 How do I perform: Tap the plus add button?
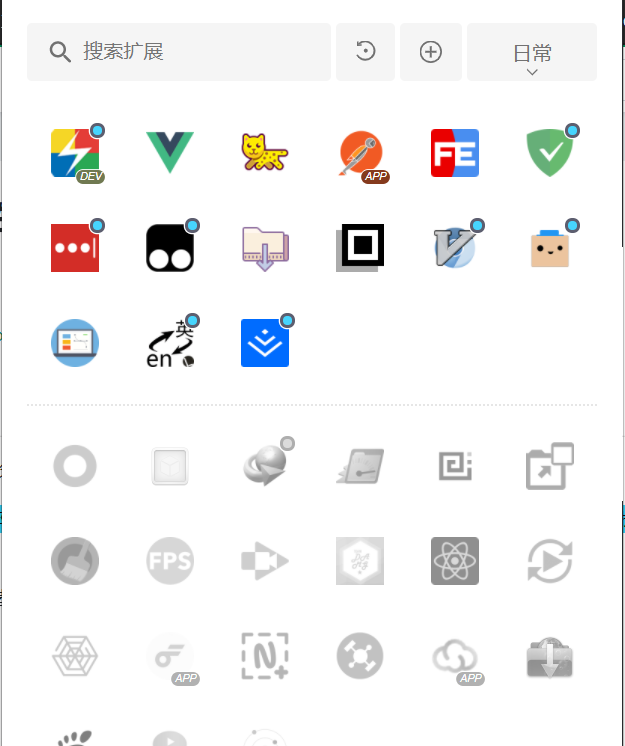(430, 52)
